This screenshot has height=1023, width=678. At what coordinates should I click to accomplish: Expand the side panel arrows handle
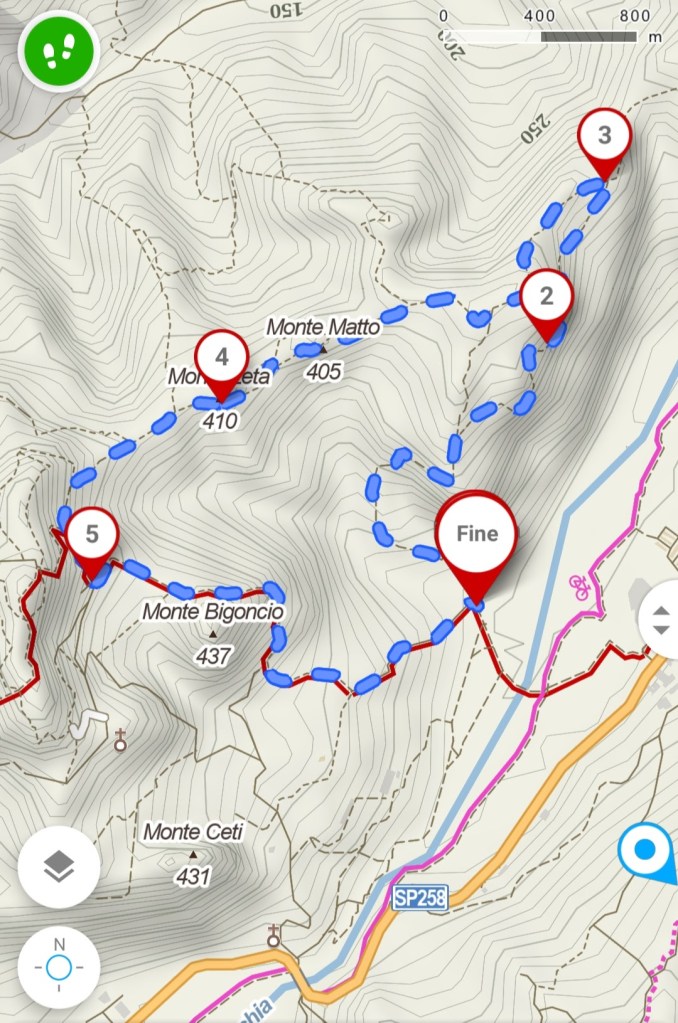661,619
